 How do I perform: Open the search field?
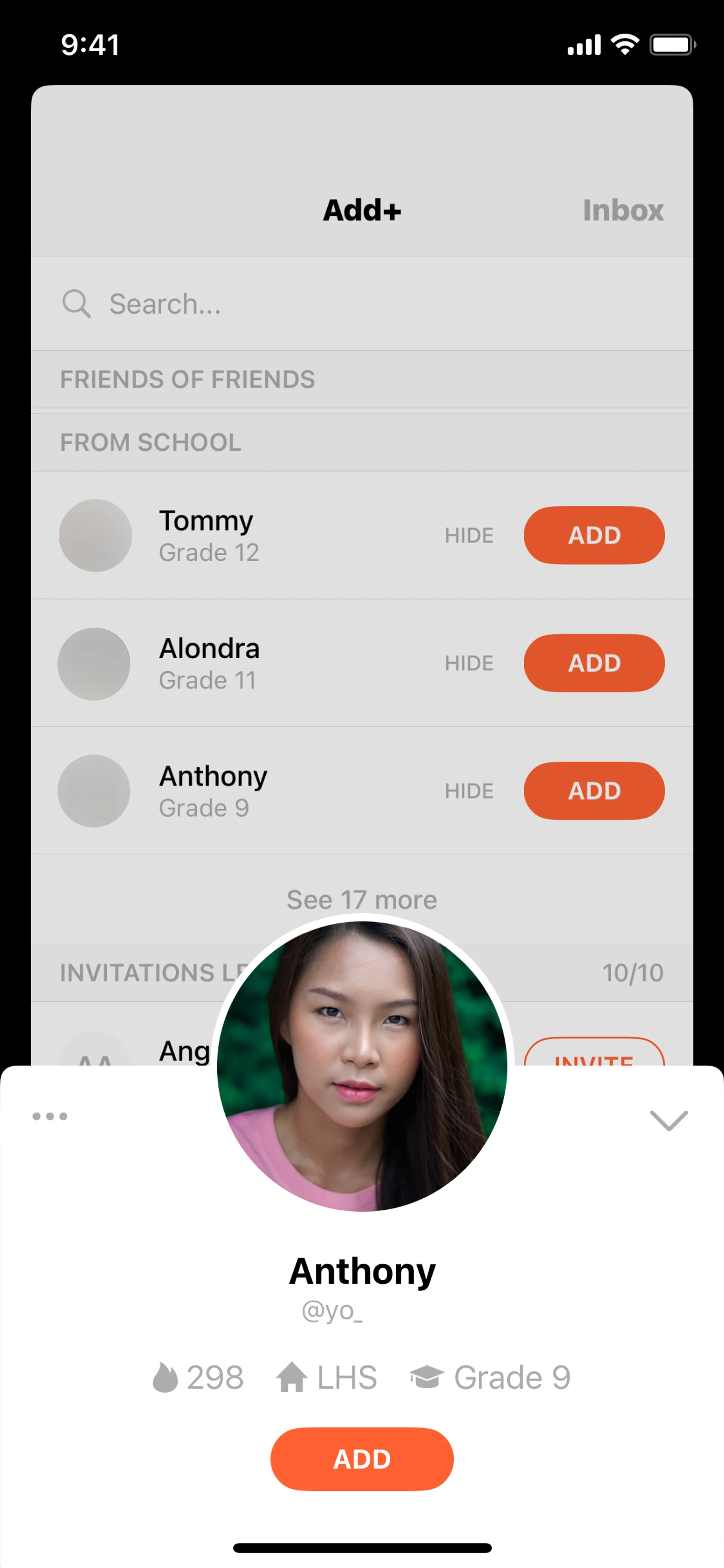pyautogui.click(x=361, y=304)
